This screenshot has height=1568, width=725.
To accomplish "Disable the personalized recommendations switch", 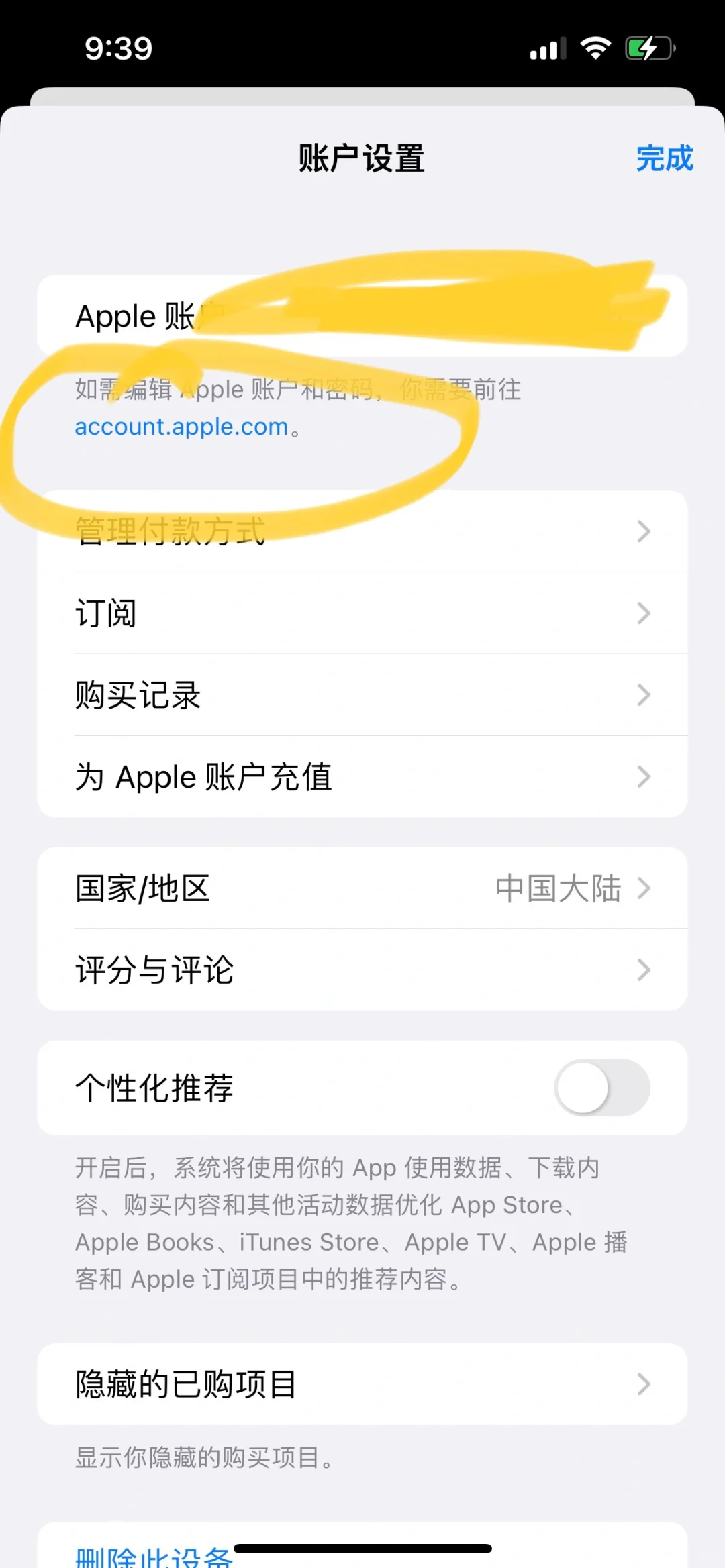I will click(x=599, y=1088).
